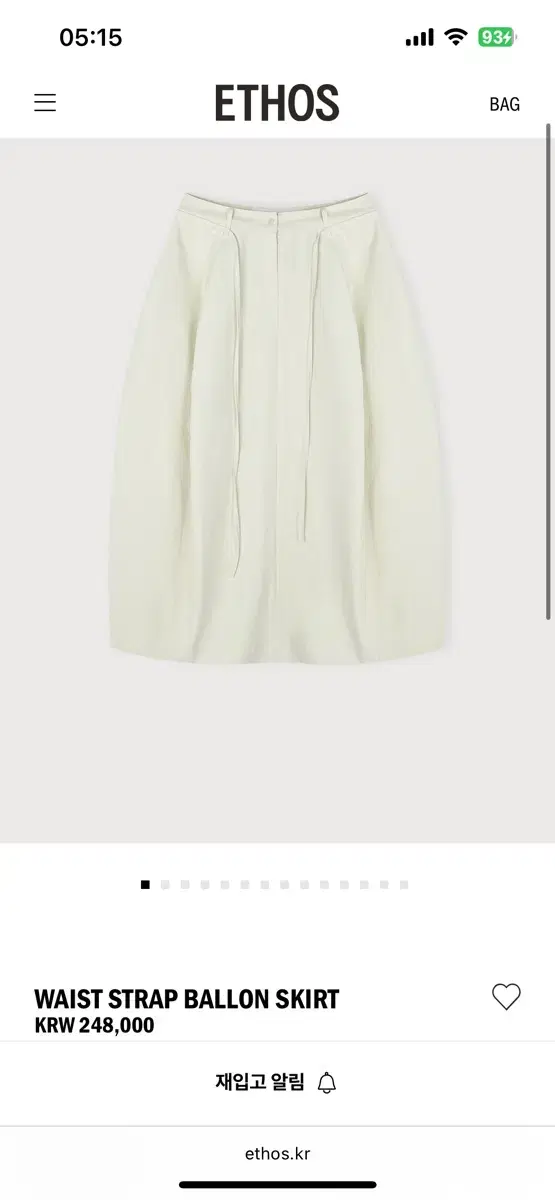
Task: Go to the ETHOS home page
Action: tap(277, 103)
